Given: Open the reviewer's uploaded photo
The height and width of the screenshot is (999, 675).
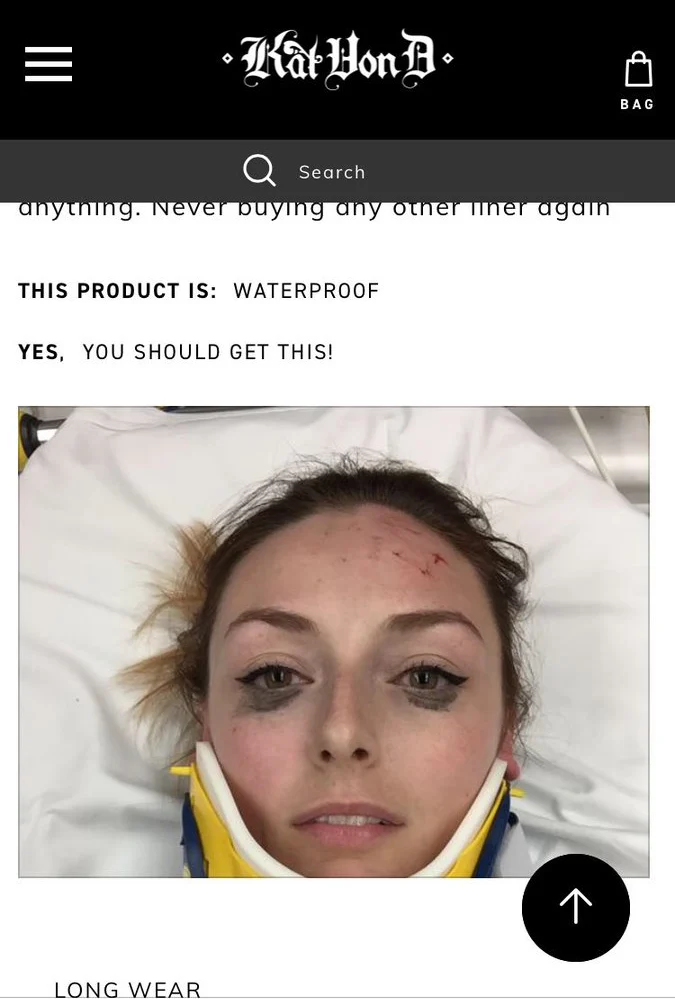Looking at the screenshot, I should [x=333, y=641].
